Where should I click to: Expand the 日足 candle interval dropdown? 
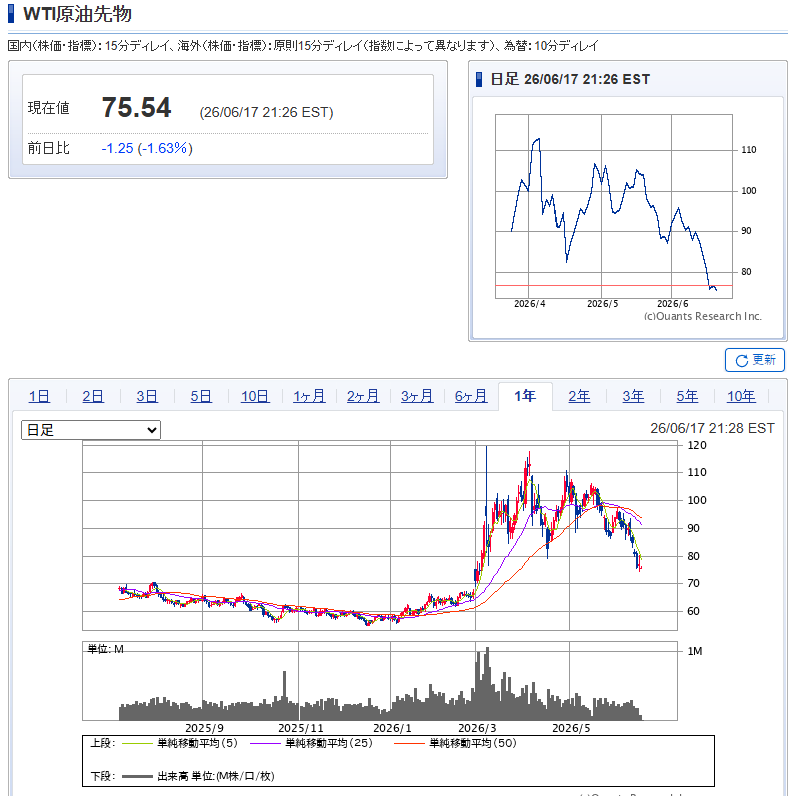[x=91, y=430]
